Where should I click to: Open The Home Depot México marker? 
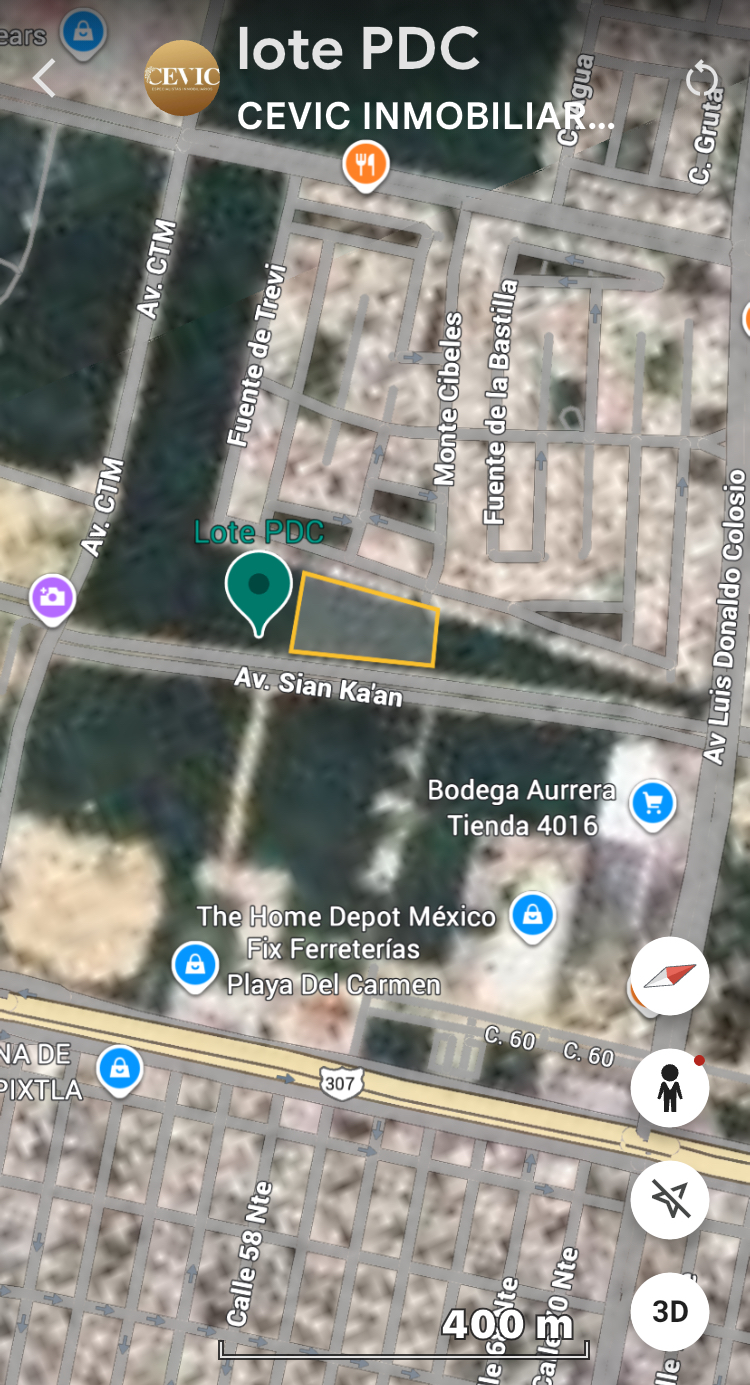(x=532, y=915)
